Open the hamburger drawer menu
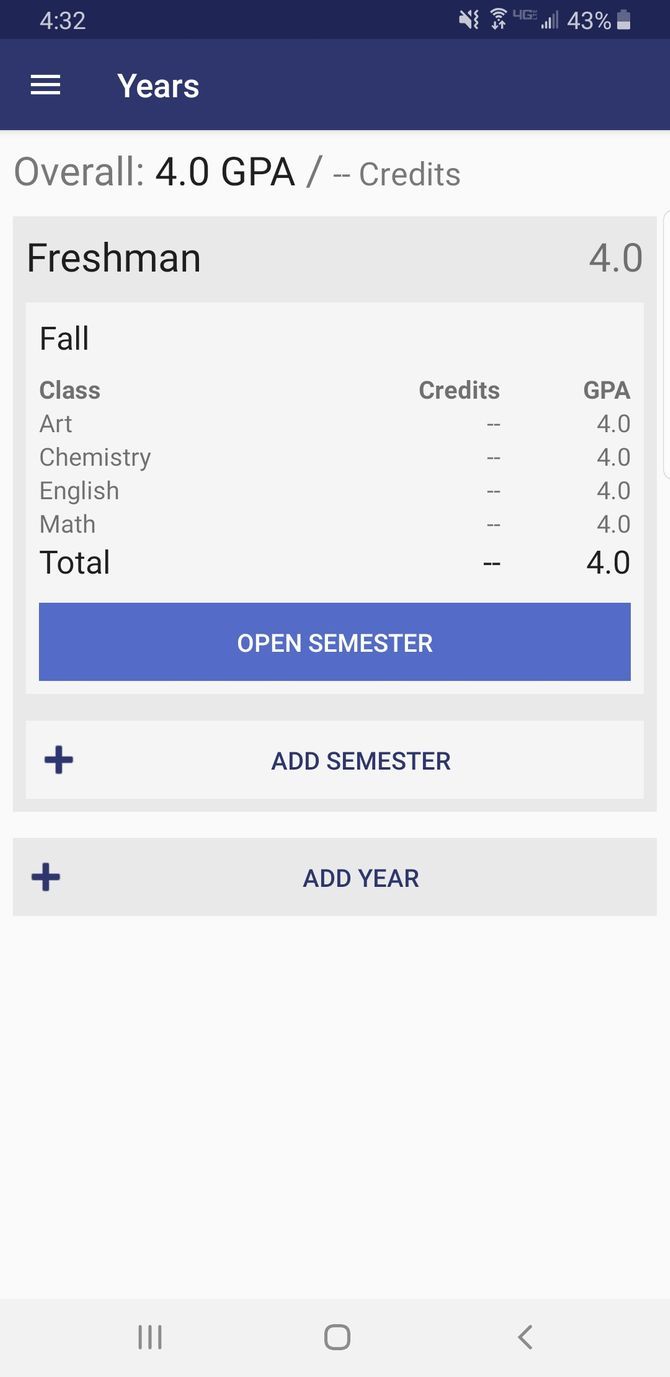 coord(46,86)
